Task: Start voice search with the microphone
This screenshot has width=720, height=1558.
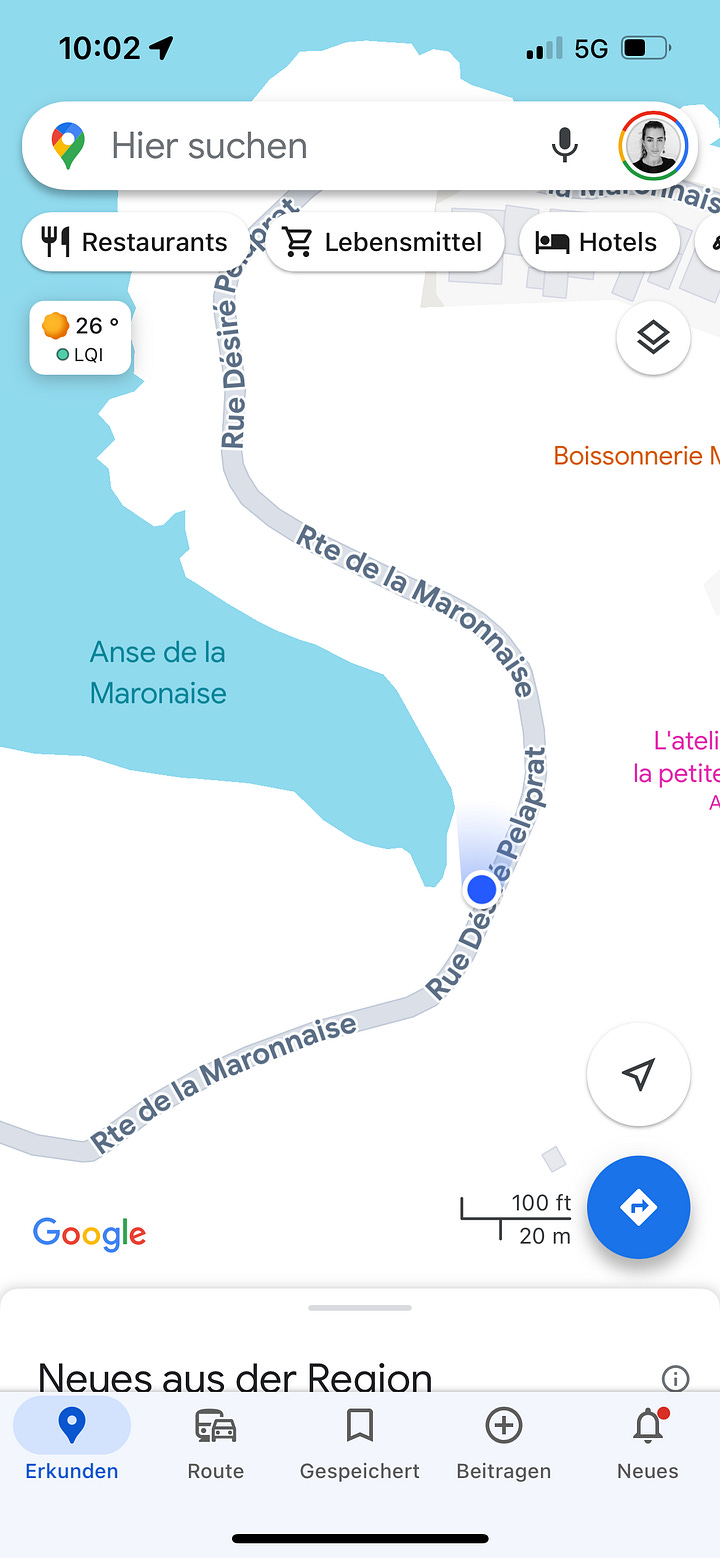Action: [564, 146]
